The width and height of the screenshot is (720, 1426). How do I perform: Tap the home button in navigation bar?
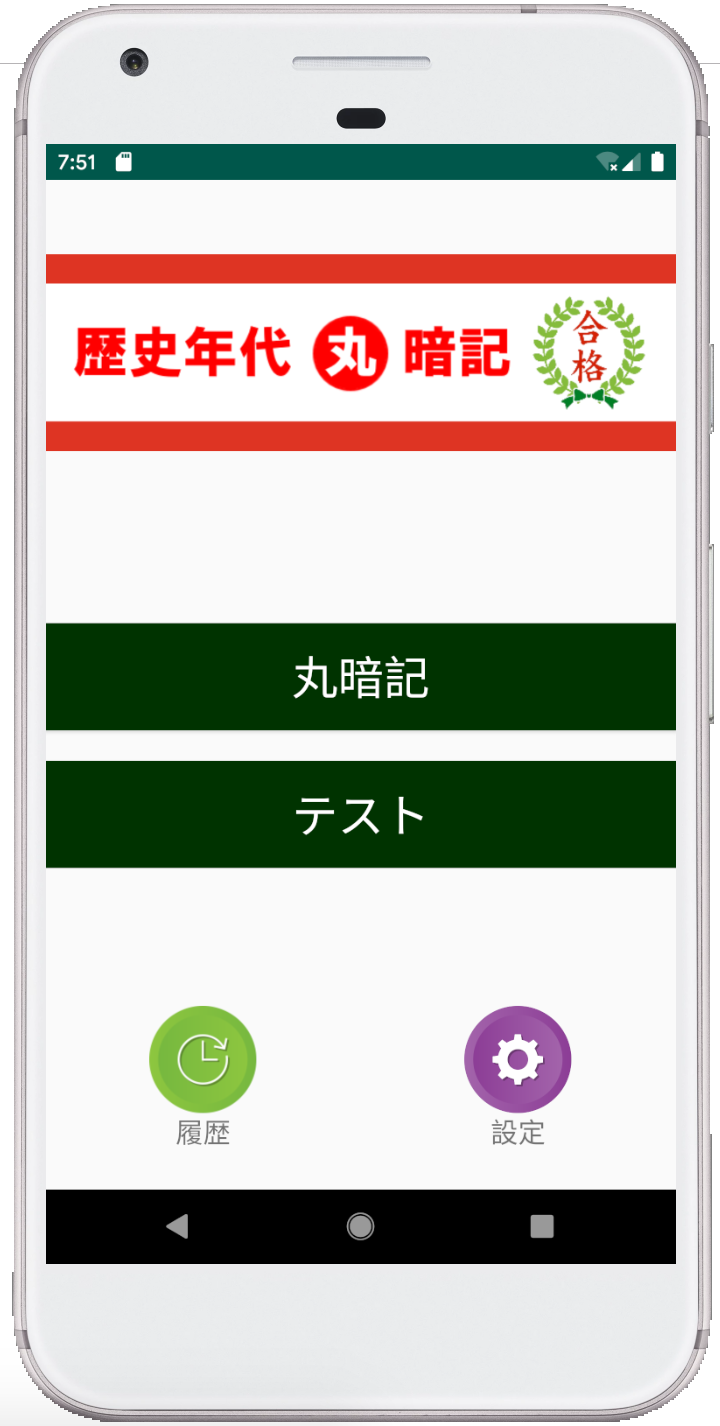[361, 1226]
